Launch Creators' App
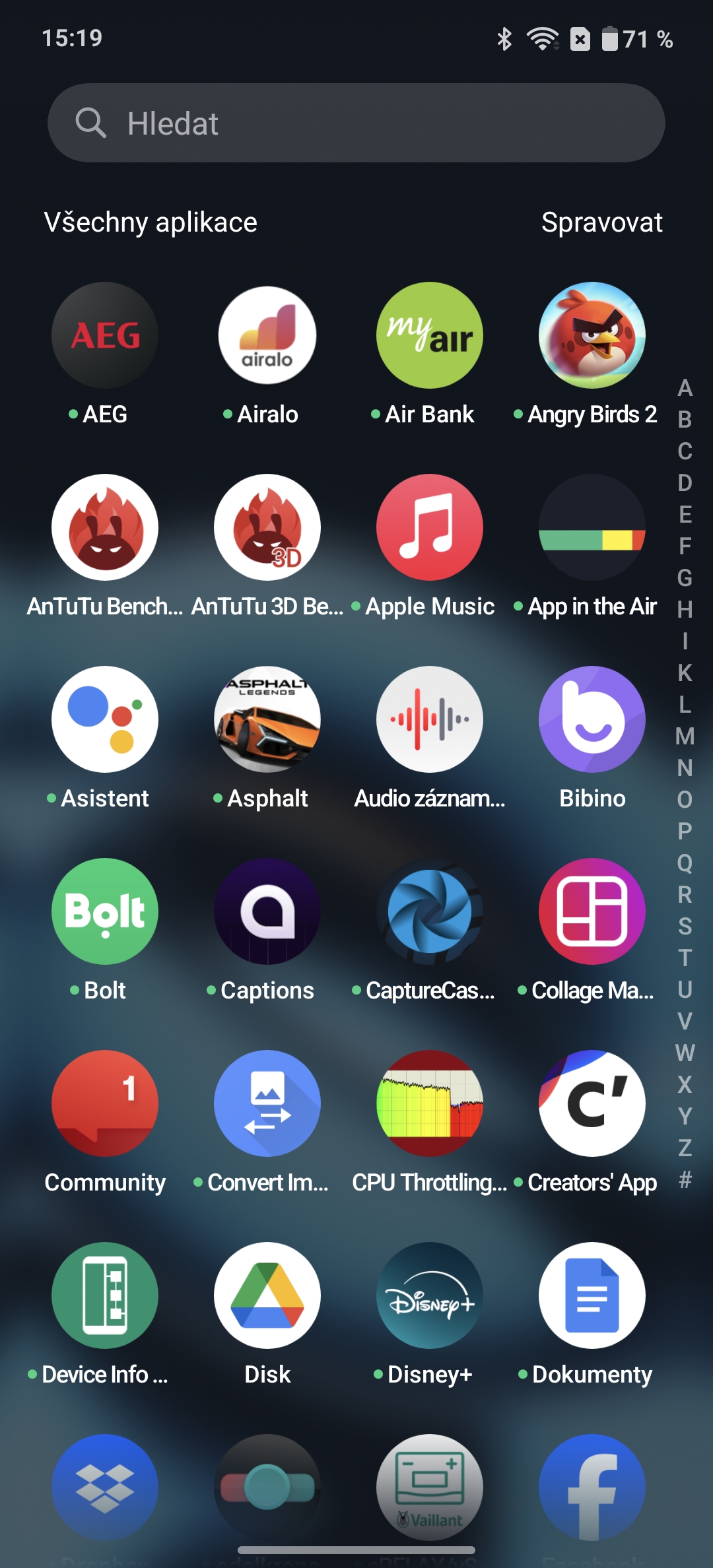 592,1104
